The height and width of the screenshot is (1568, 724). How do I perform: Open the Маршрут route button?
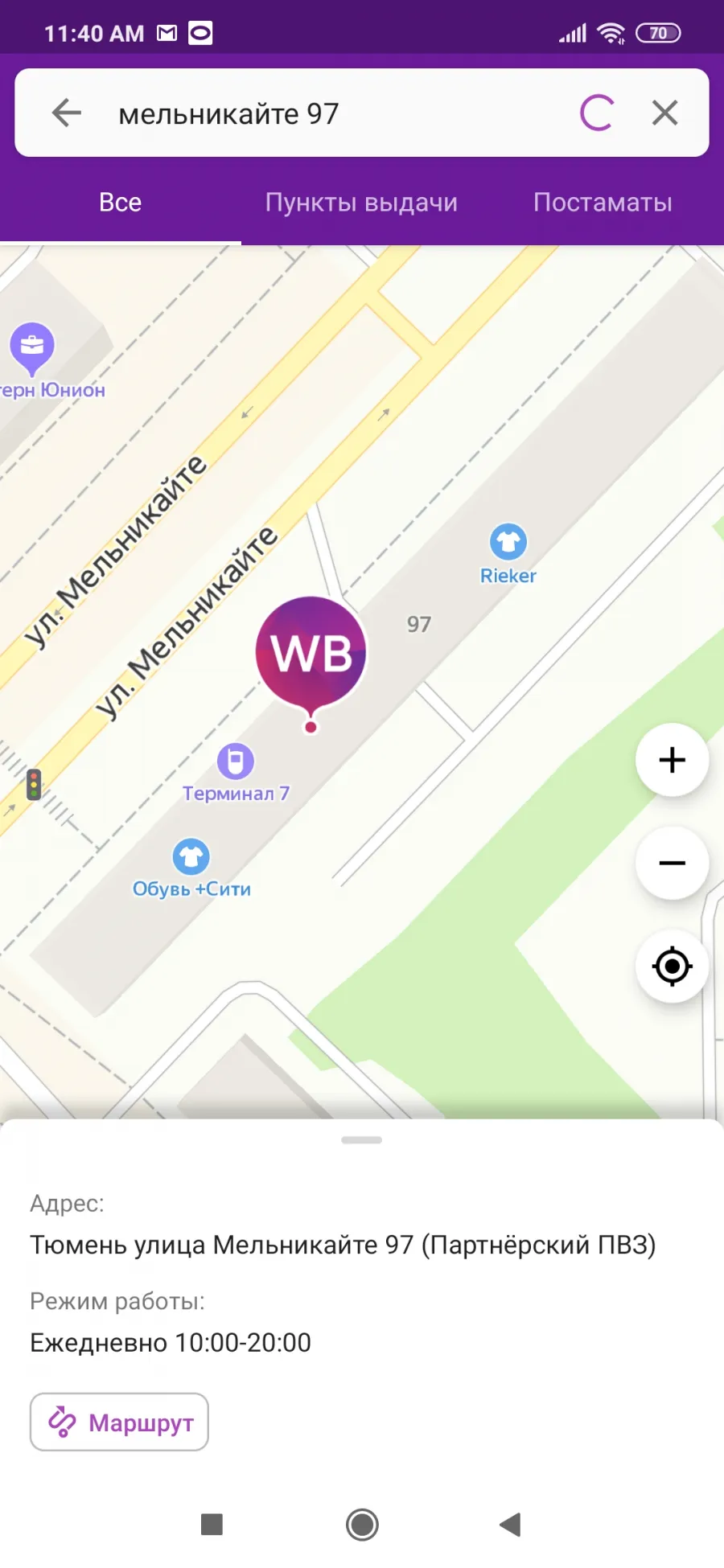coord(119,1422)
